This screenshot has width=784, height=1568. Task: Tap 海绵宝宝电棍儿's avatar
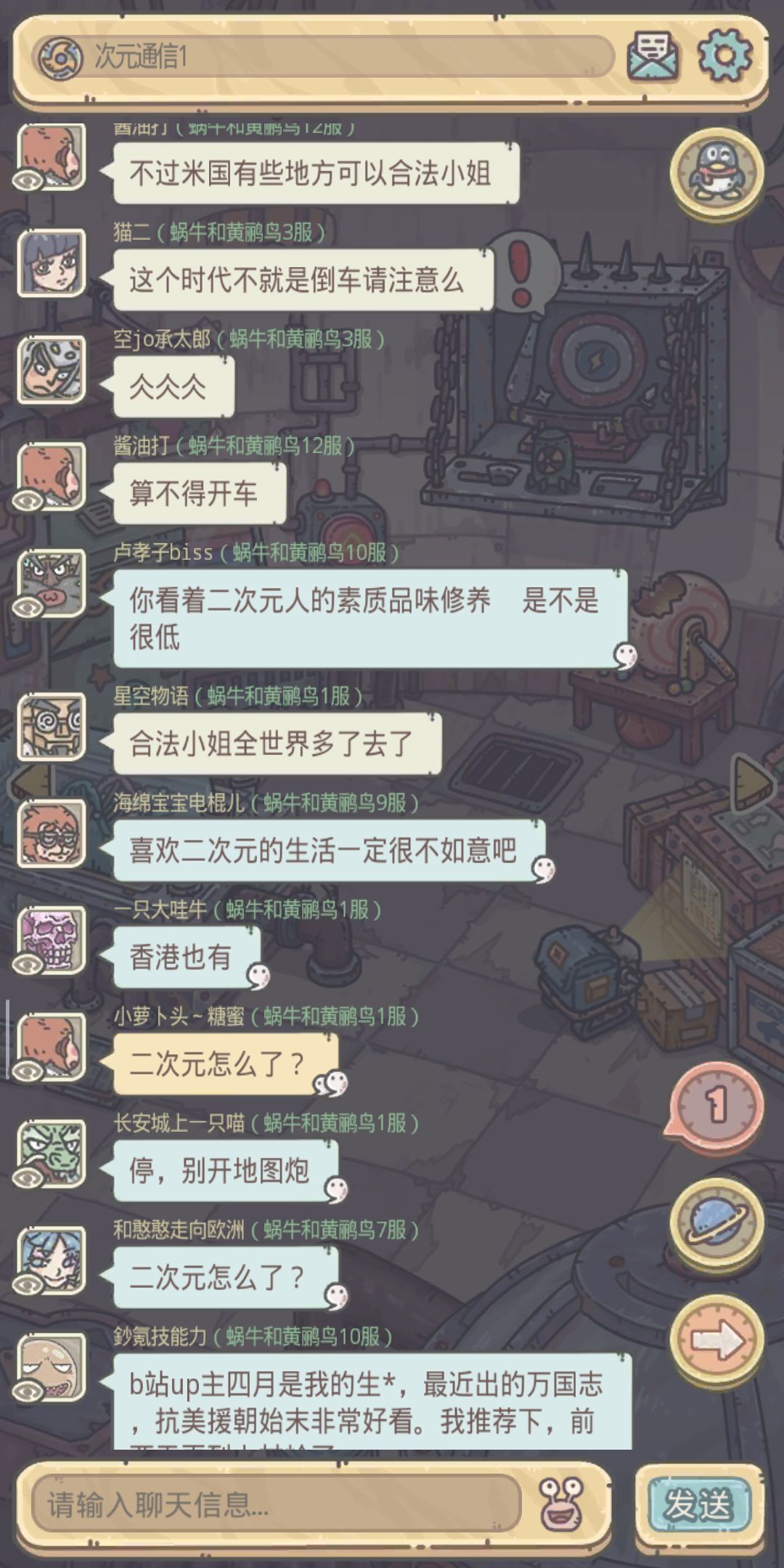click(52, 833)
